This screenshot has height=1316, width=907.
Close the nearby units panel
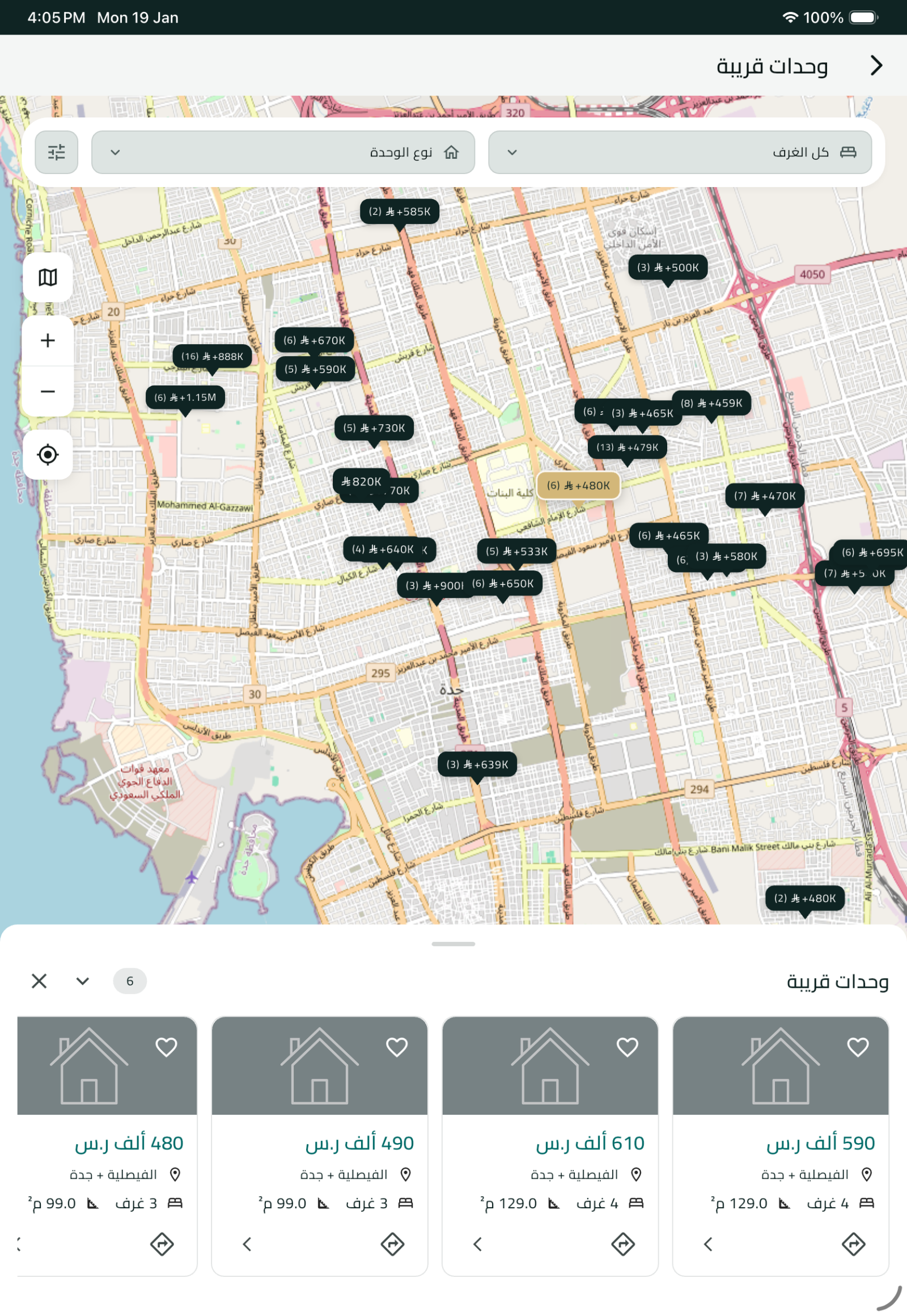point(39,981)
